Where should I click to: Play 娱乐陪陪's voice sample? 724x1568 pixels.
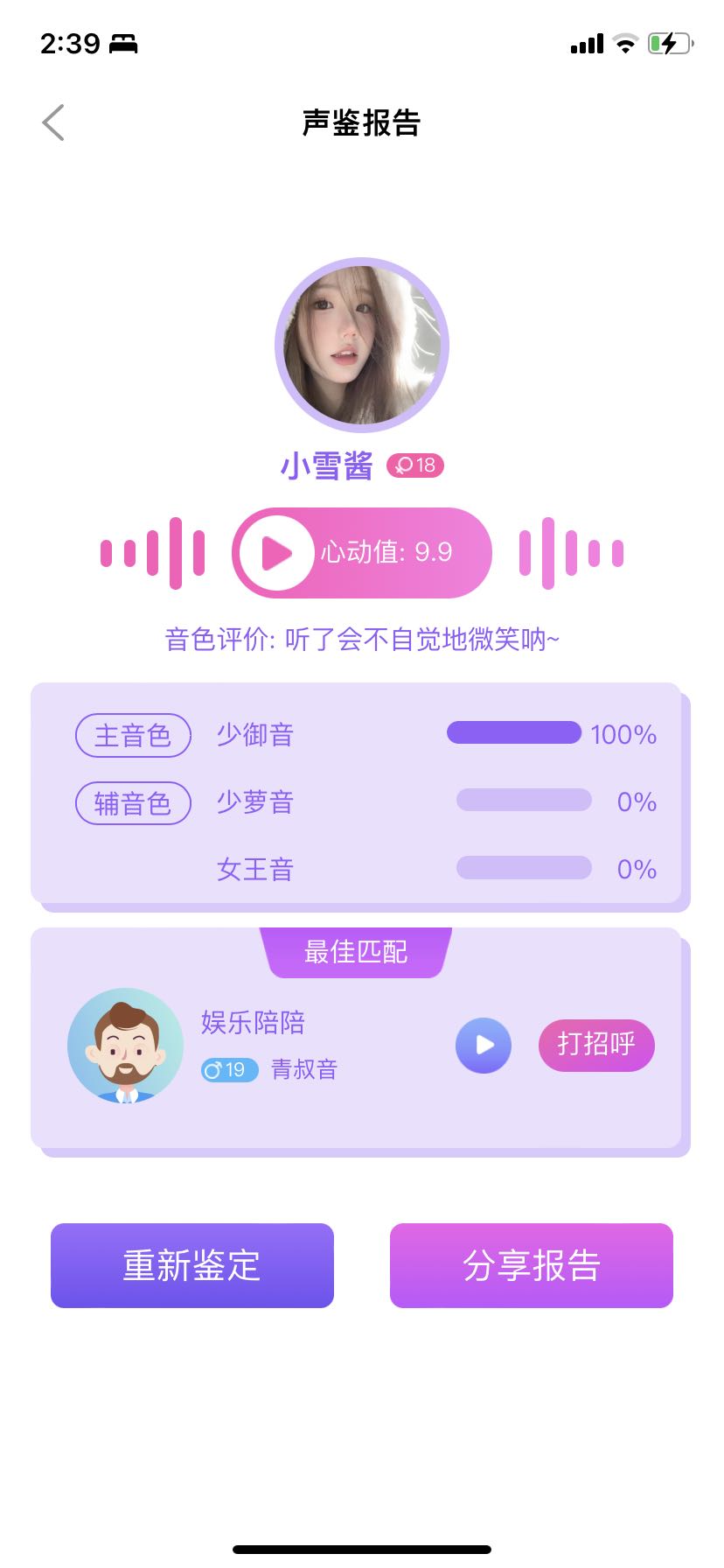pyautogui.click(x=483, y=1045)
